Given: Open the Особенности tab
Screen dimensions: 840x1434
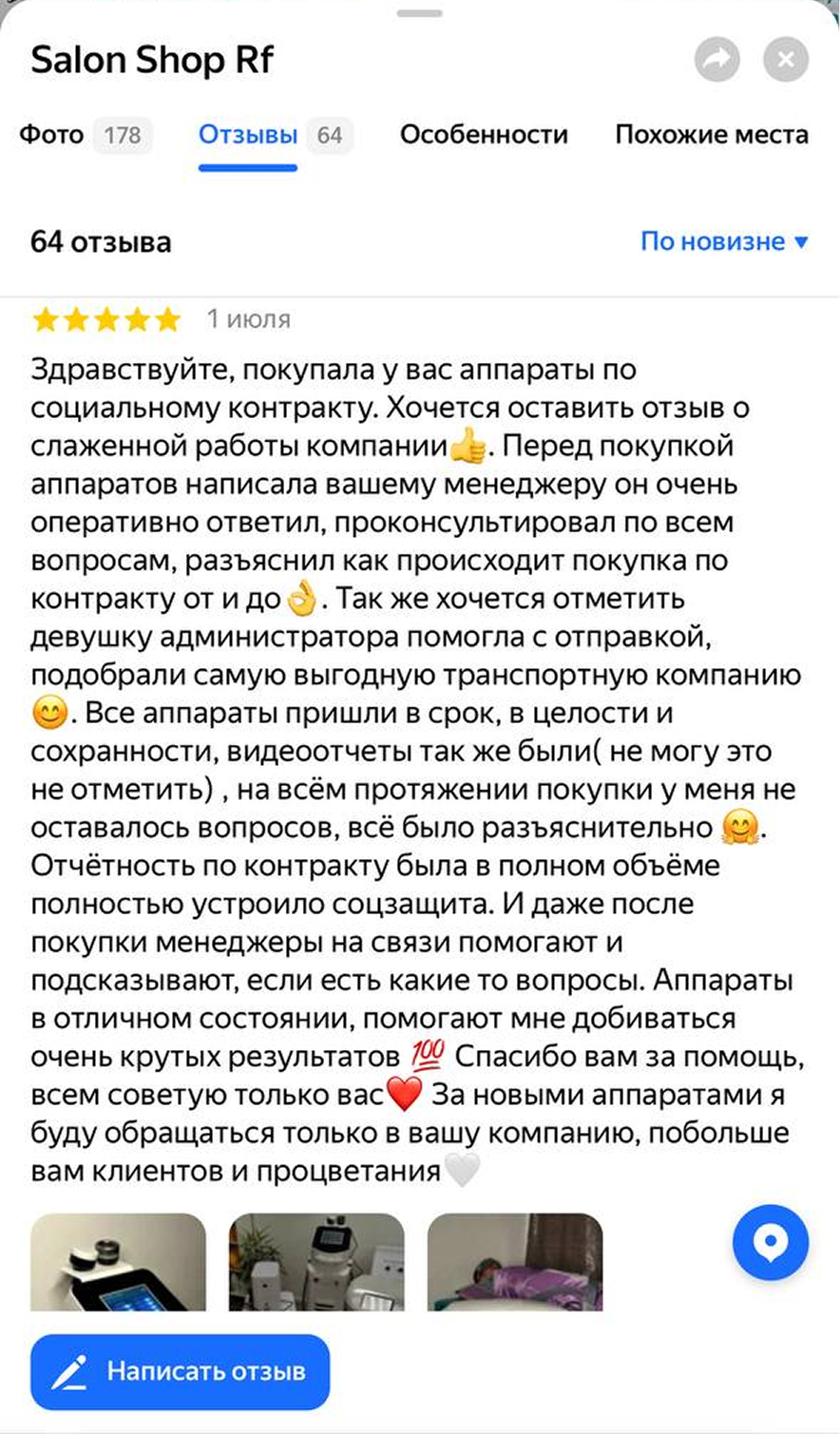Looking at the screenshot, I should [x=484, y=135].
